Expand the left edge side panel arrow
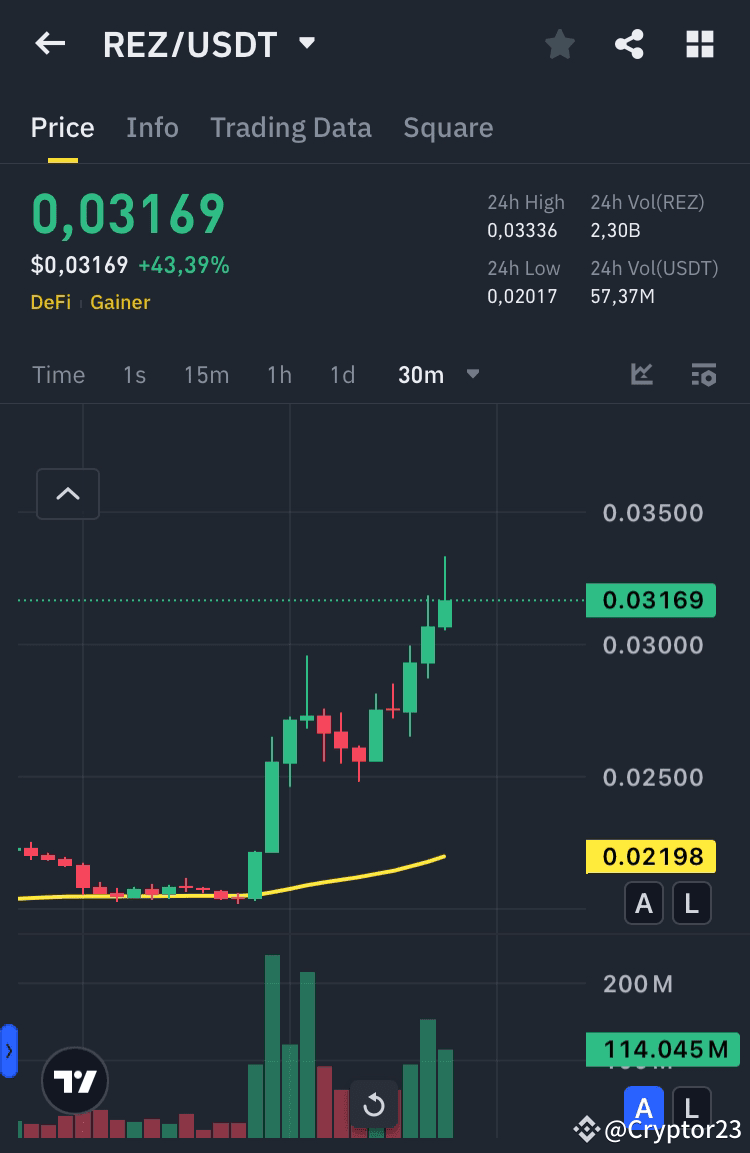 coord(10,1051)
